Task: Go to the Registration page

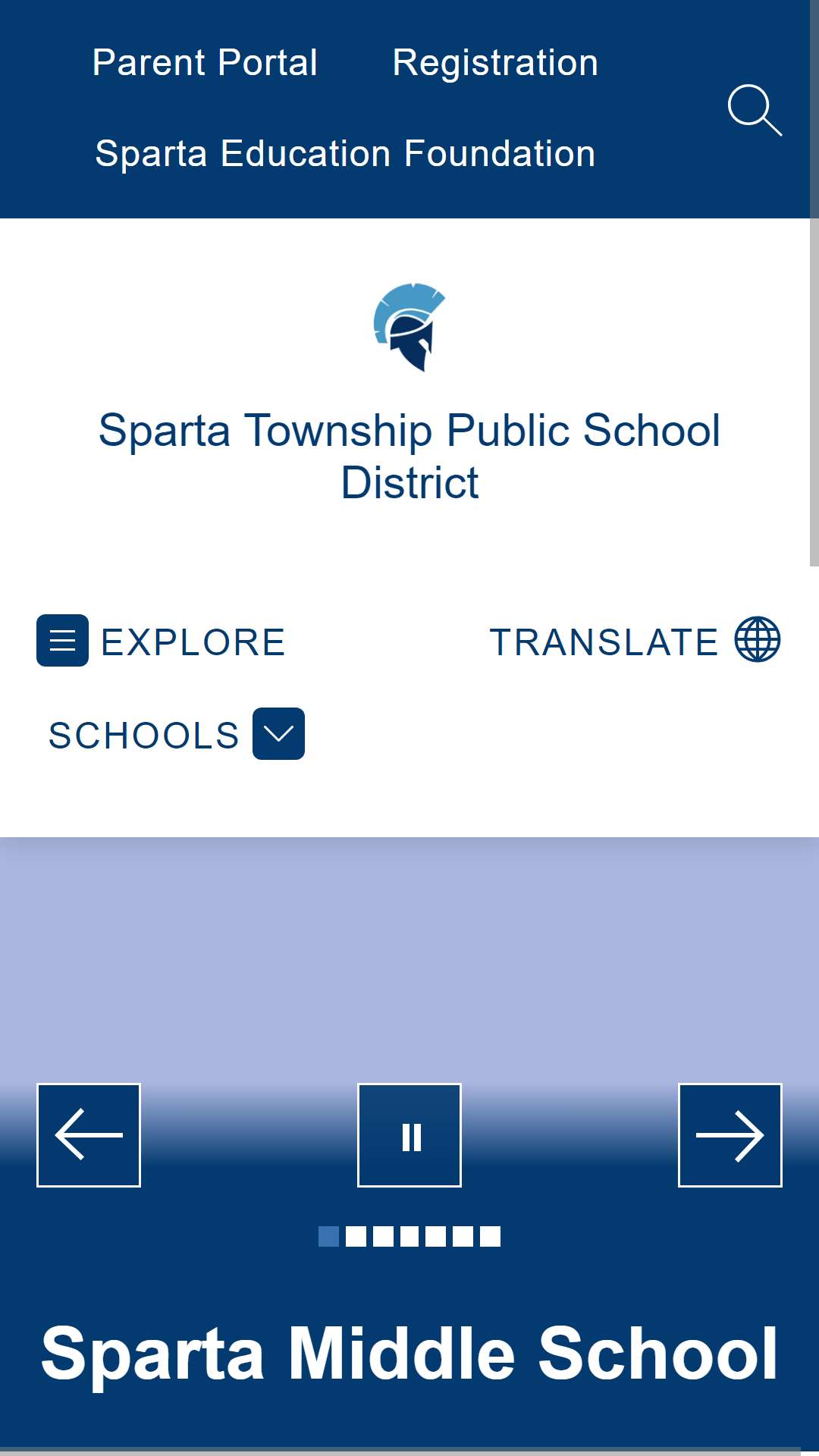Action: [495, 62]
